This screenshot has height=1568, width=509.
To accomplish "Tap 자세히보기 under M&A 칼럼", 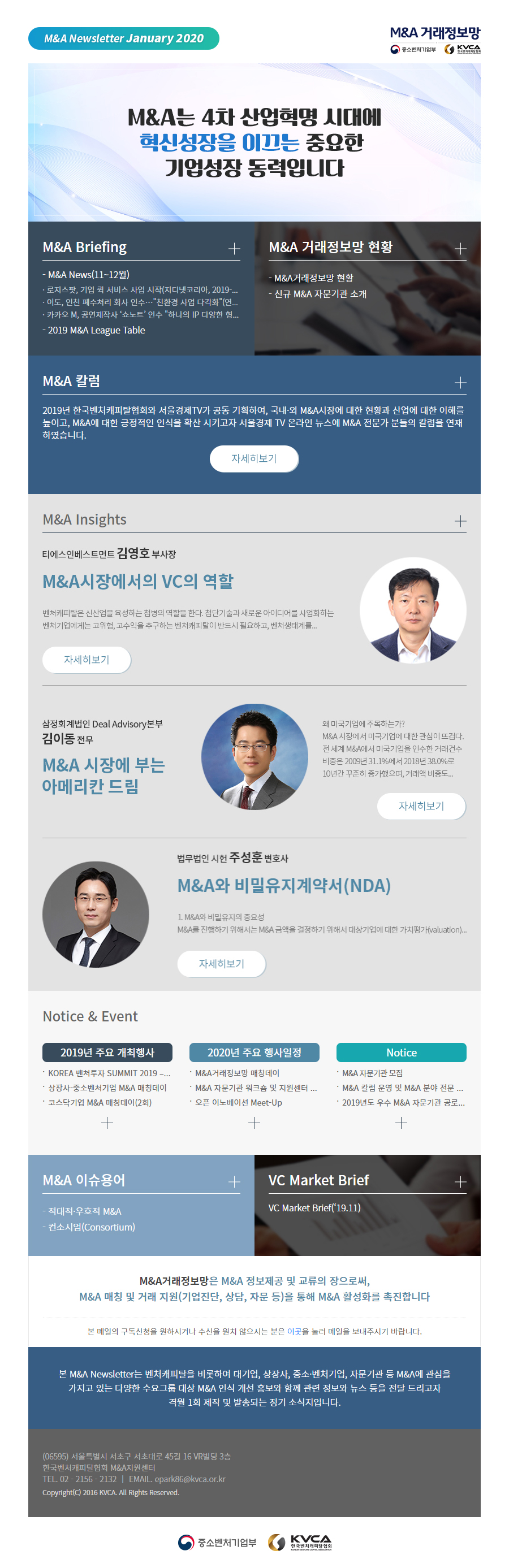I will click(x=254, y=458).
